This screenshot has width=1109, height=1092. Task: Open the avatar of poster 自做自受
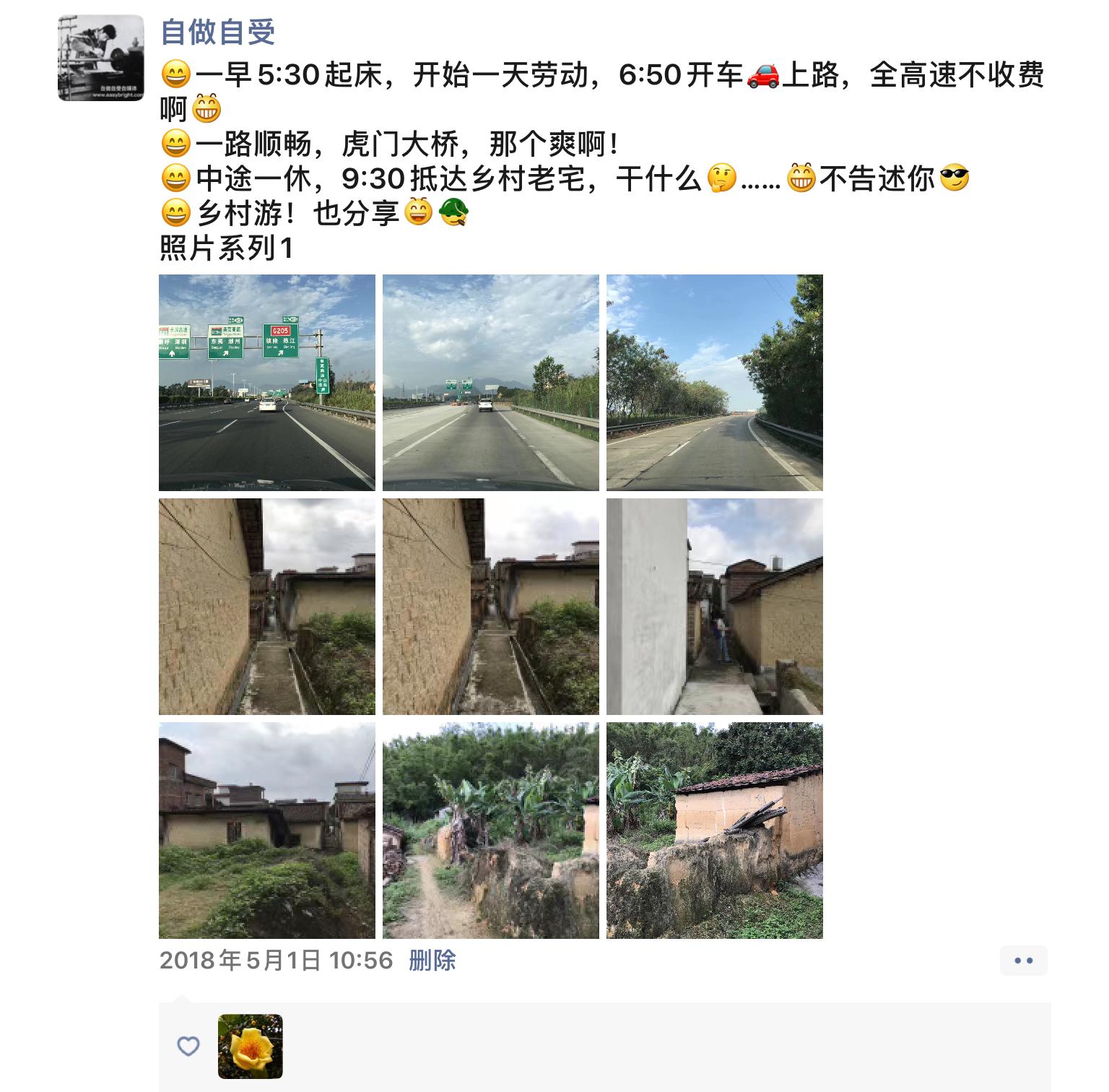coord(100,58)
